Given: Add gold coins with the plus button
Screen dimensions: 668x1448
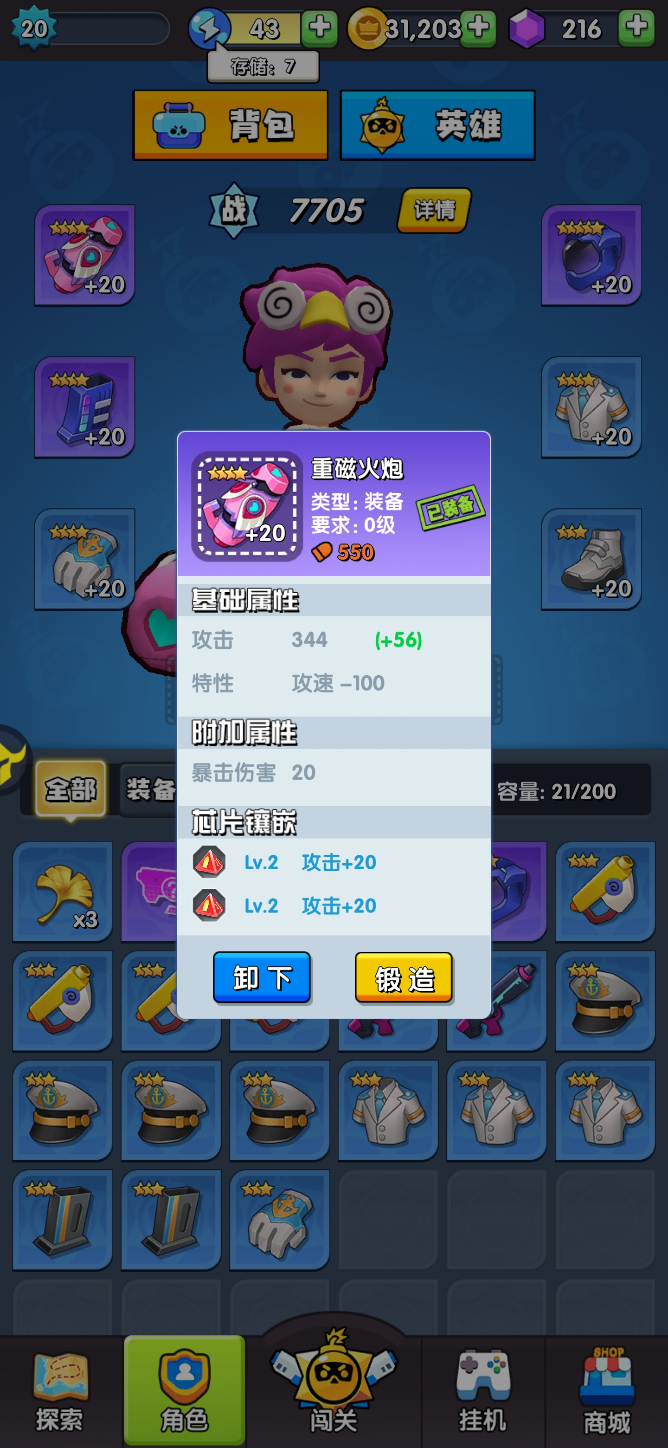Looking at the screenshot, I should click(x=479, y=28).
